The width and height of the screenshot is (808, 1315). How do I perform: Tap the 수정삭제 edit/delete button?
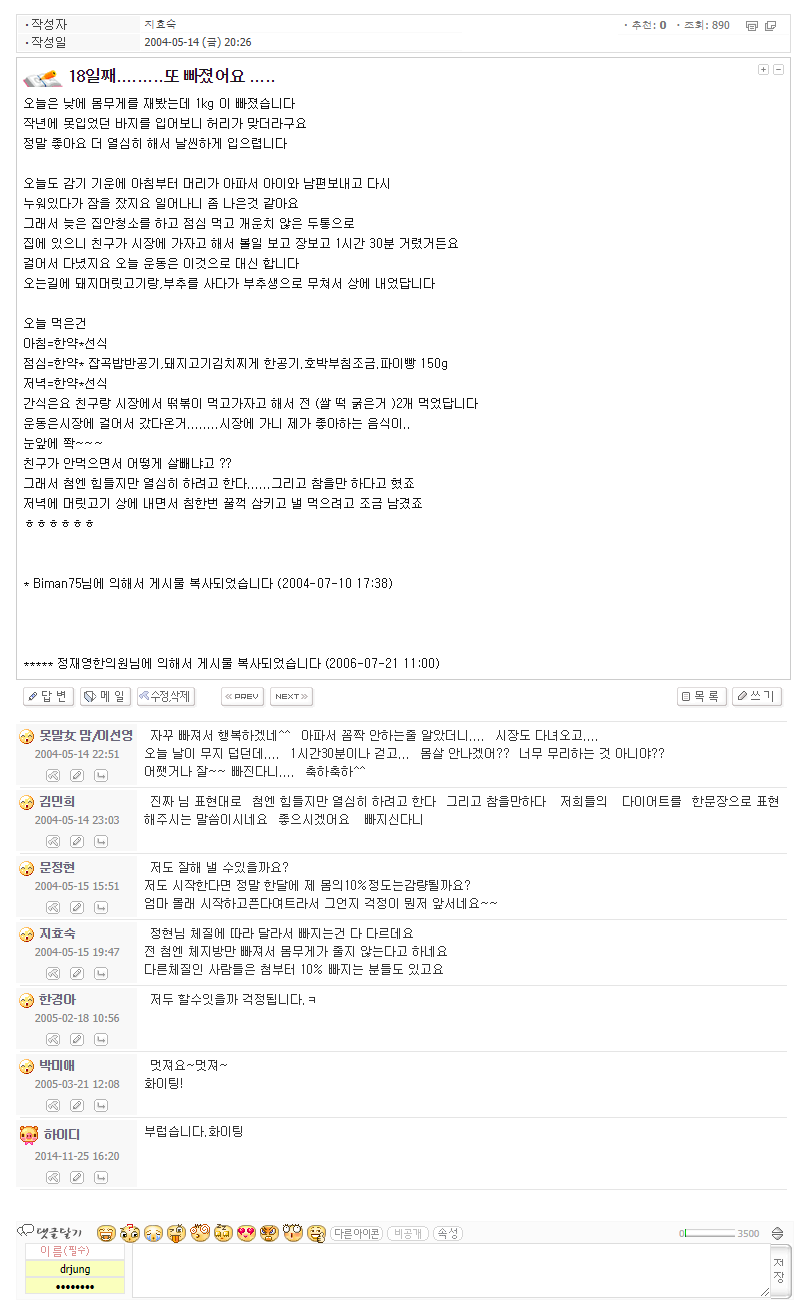point(165,697)
